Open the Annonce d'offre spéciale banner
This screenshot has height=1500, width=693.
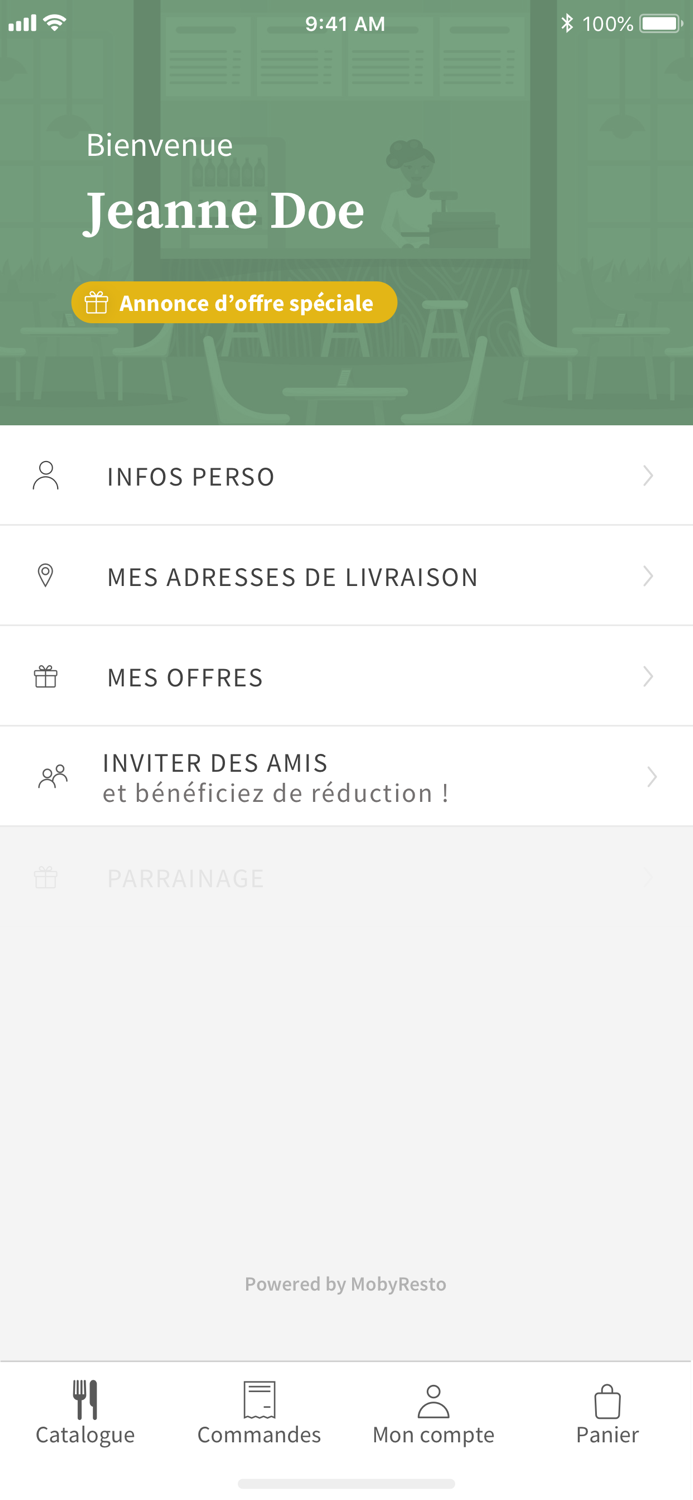tap(234, 303)
